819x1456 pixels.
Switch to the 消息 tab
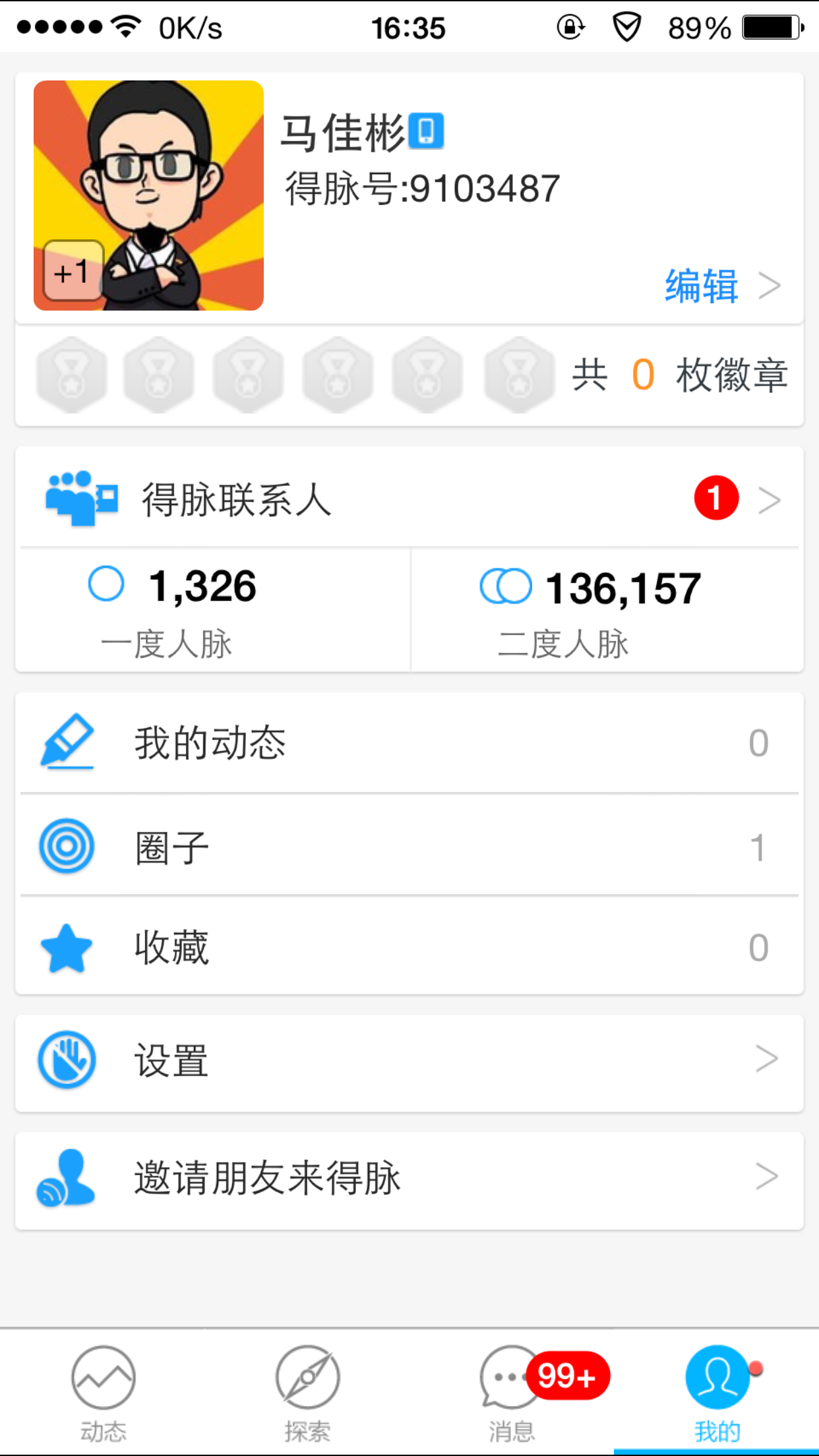click(512, 1393)
